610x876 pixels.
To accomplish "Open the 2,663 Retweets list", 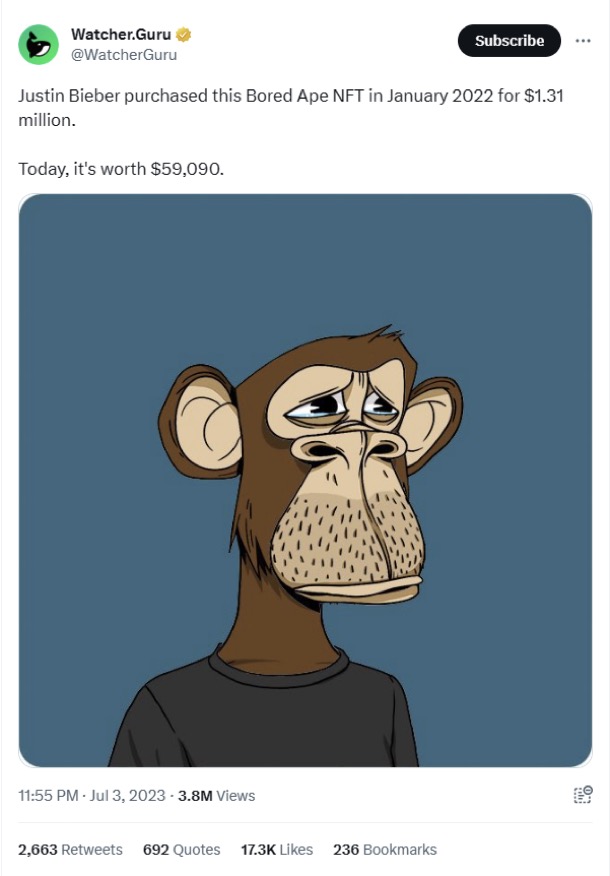I will (70, 849).
